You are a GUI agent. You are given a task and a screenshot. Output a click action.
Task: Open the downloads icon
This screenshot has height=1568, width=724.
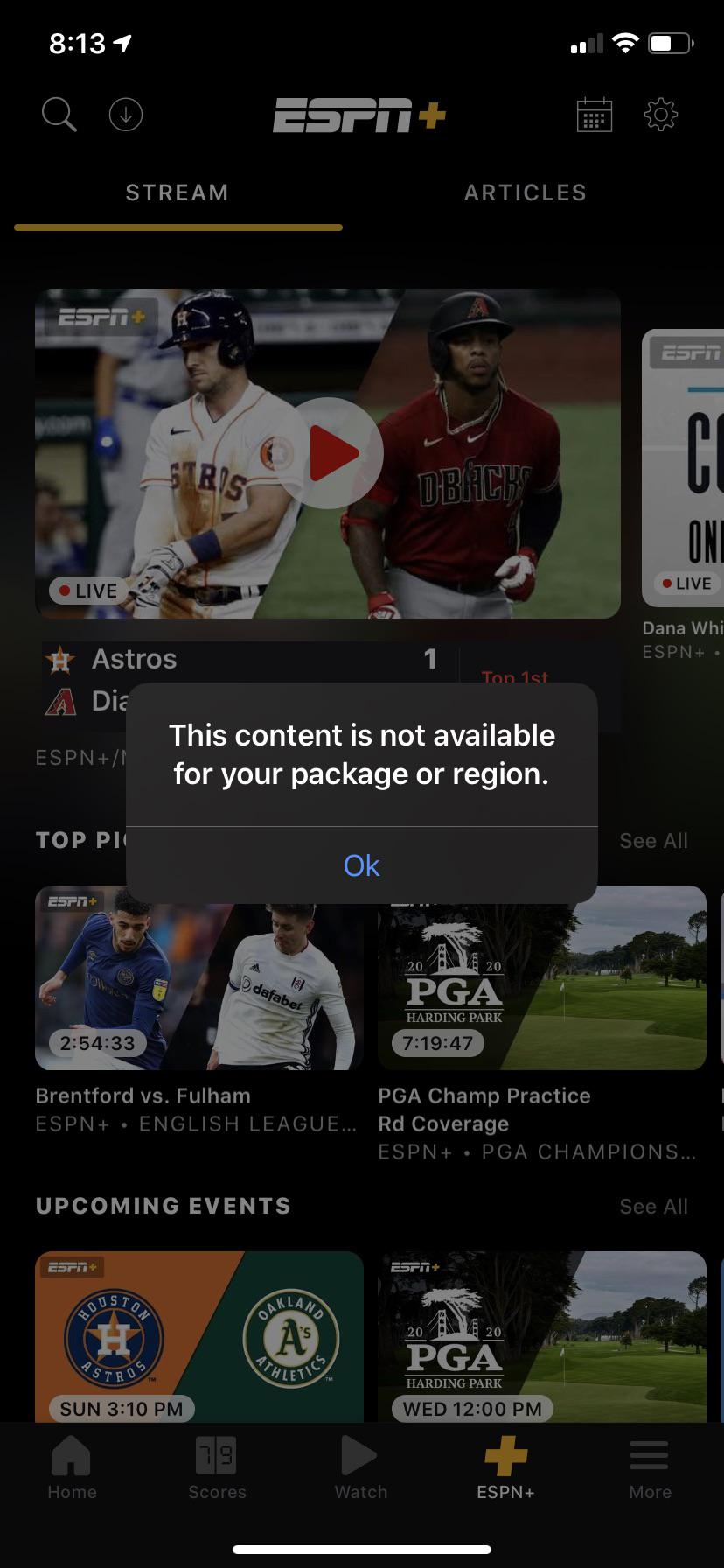[125, 115]
